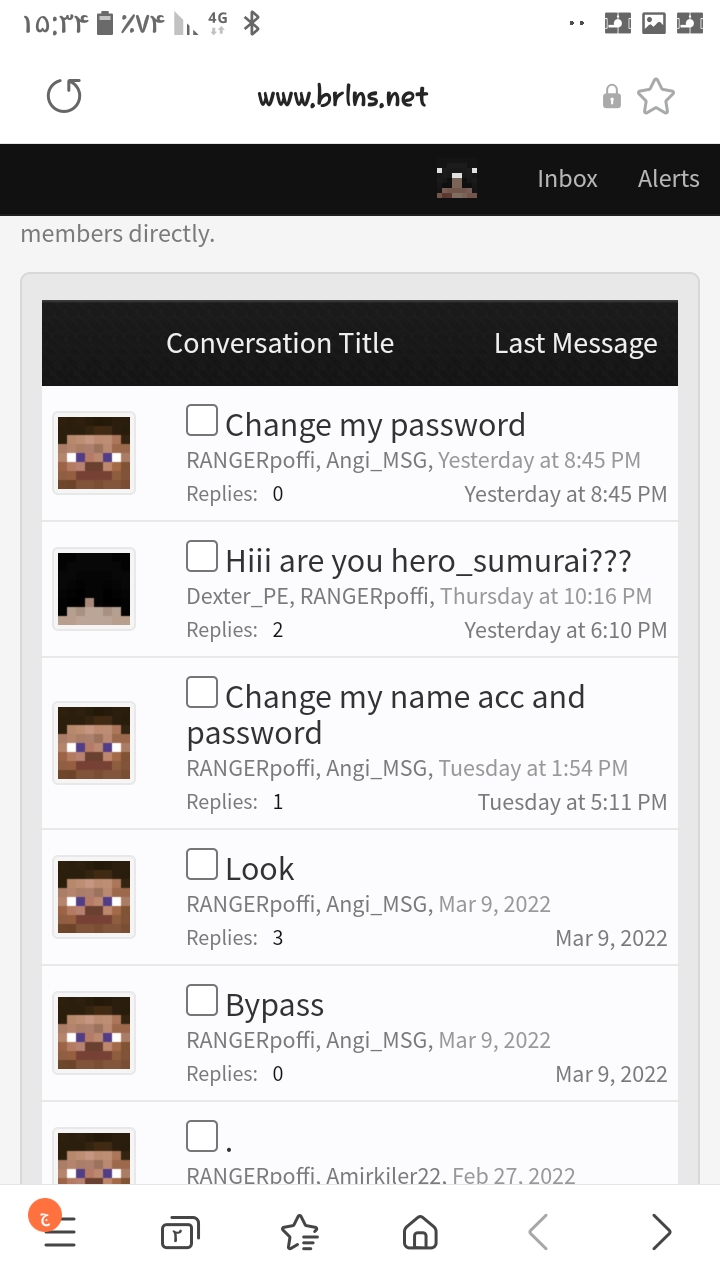Viewport: 720px width, 1280px height.
Task: Go to the browser home page
Action: pyautogui.click(x=420, y=1233)
